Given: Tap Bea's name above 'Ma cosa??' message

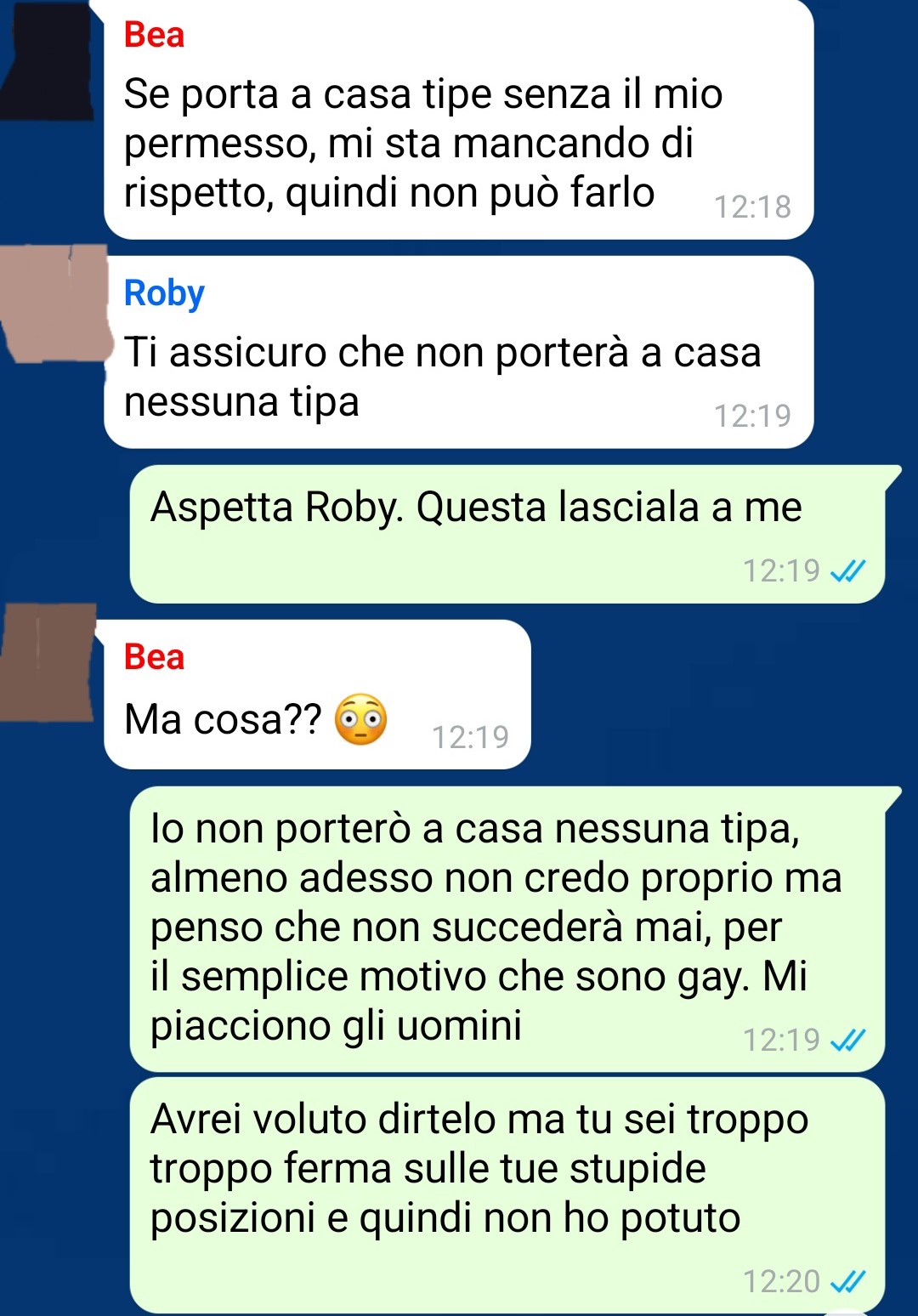Looking at the screenshot, I should [154, 657].
